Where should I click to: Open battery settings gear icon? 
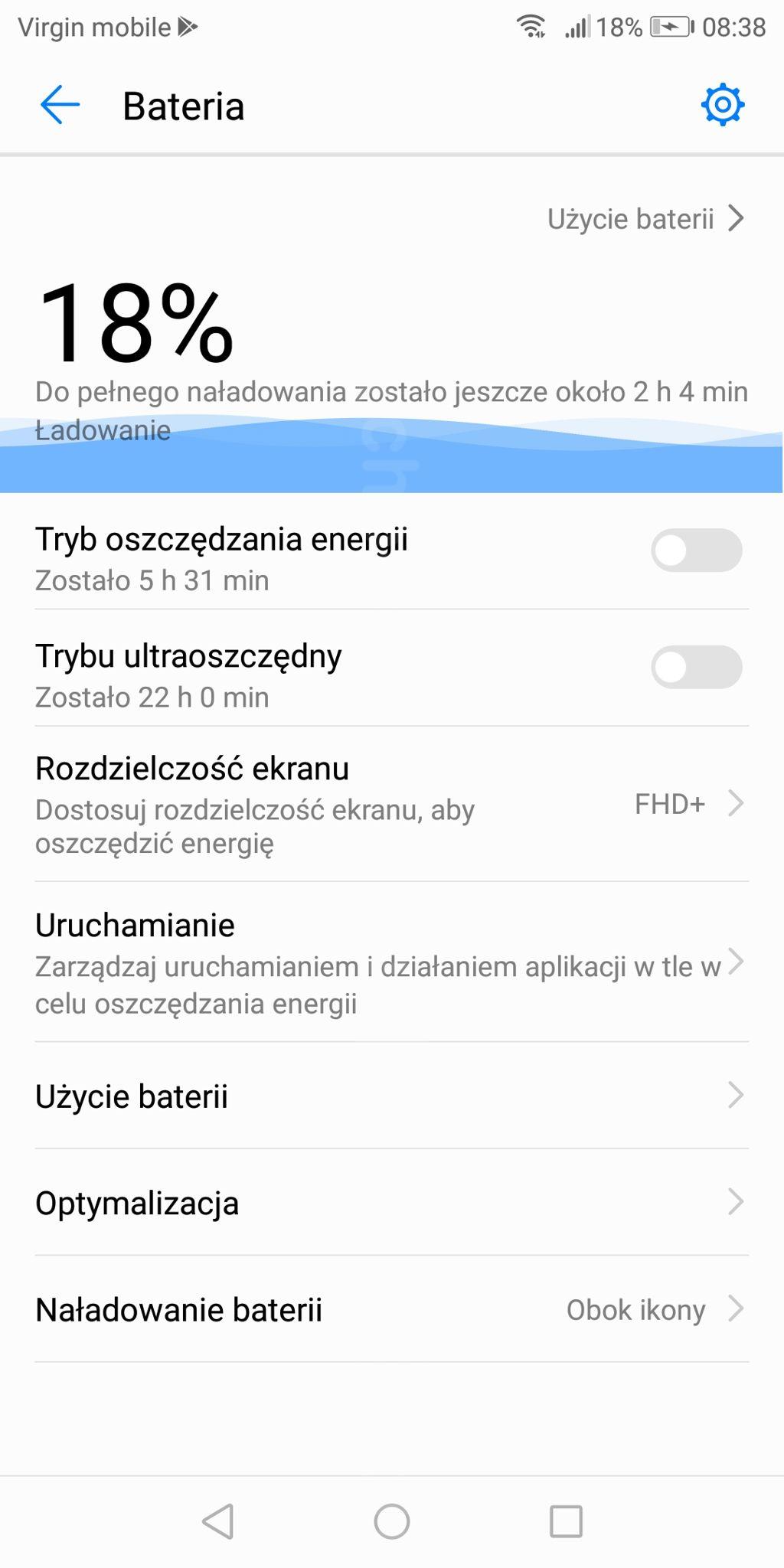click(x=722, y=105)
